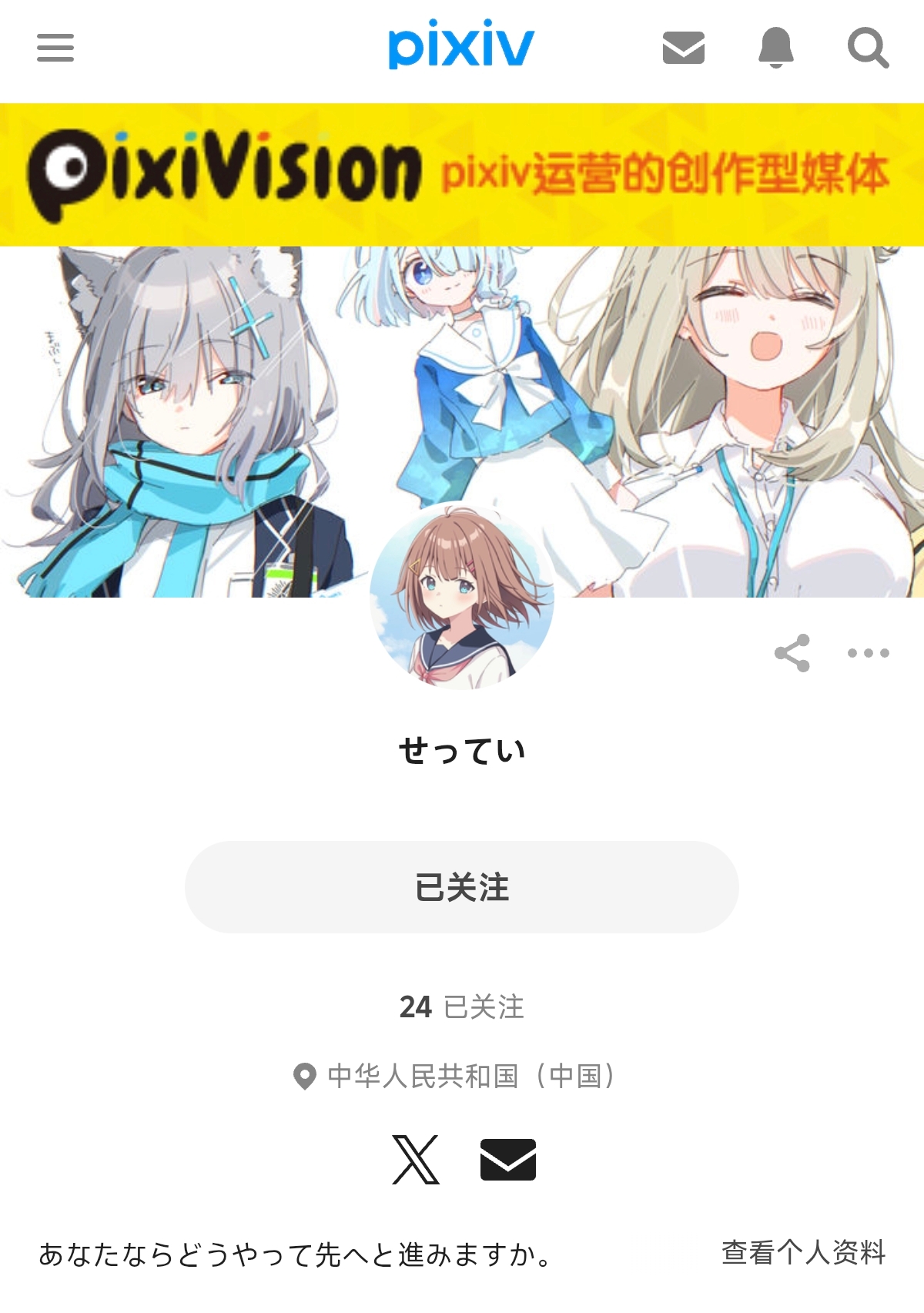The height and width of the screenshot is (1313, 924).
Task: Open the pixiVision banner
Action: point(462,175)
